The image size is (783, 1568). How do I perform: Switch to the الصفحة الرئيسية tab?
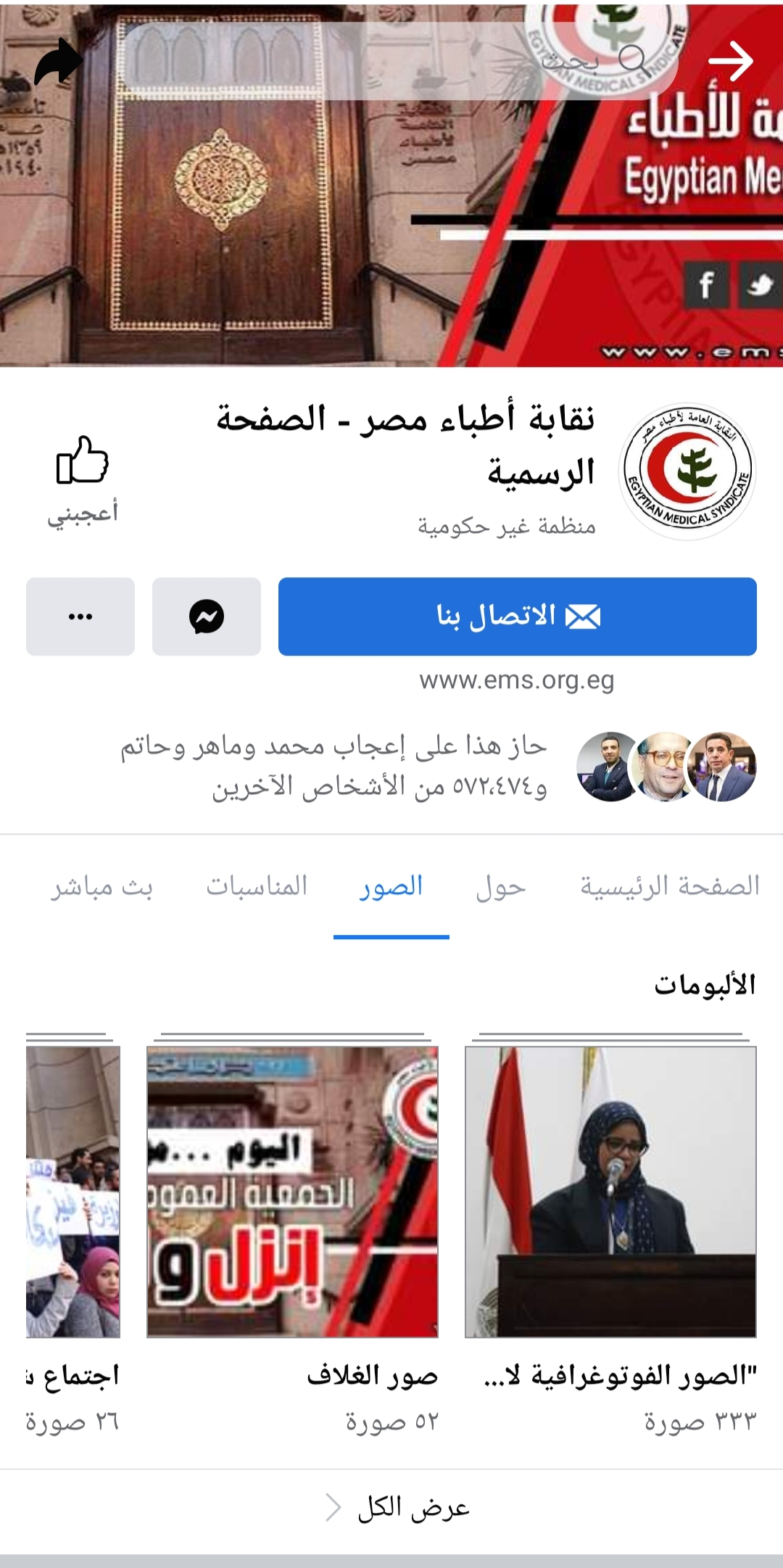click(669, 886)
